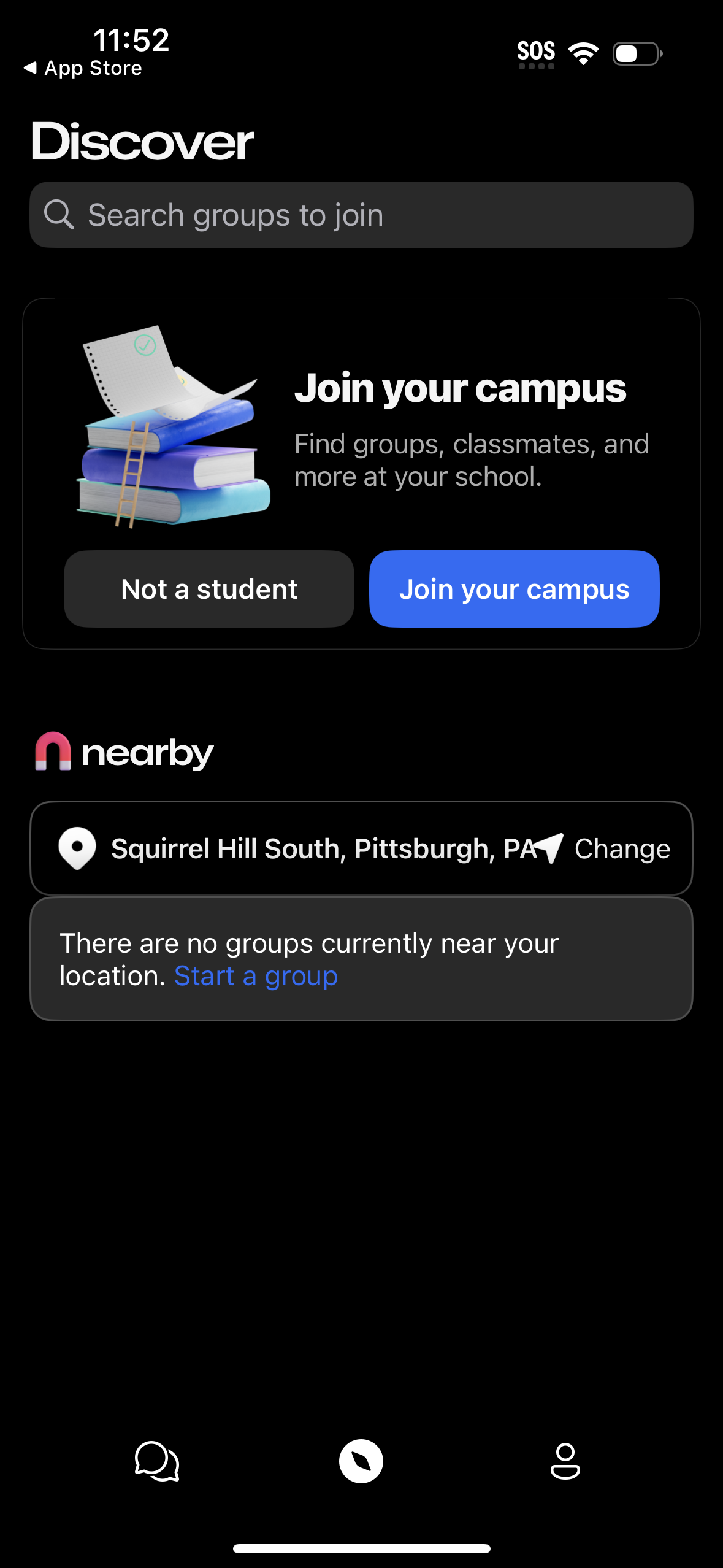Select the Not a student button
723x1568 pixels.
tap(208, 588)
